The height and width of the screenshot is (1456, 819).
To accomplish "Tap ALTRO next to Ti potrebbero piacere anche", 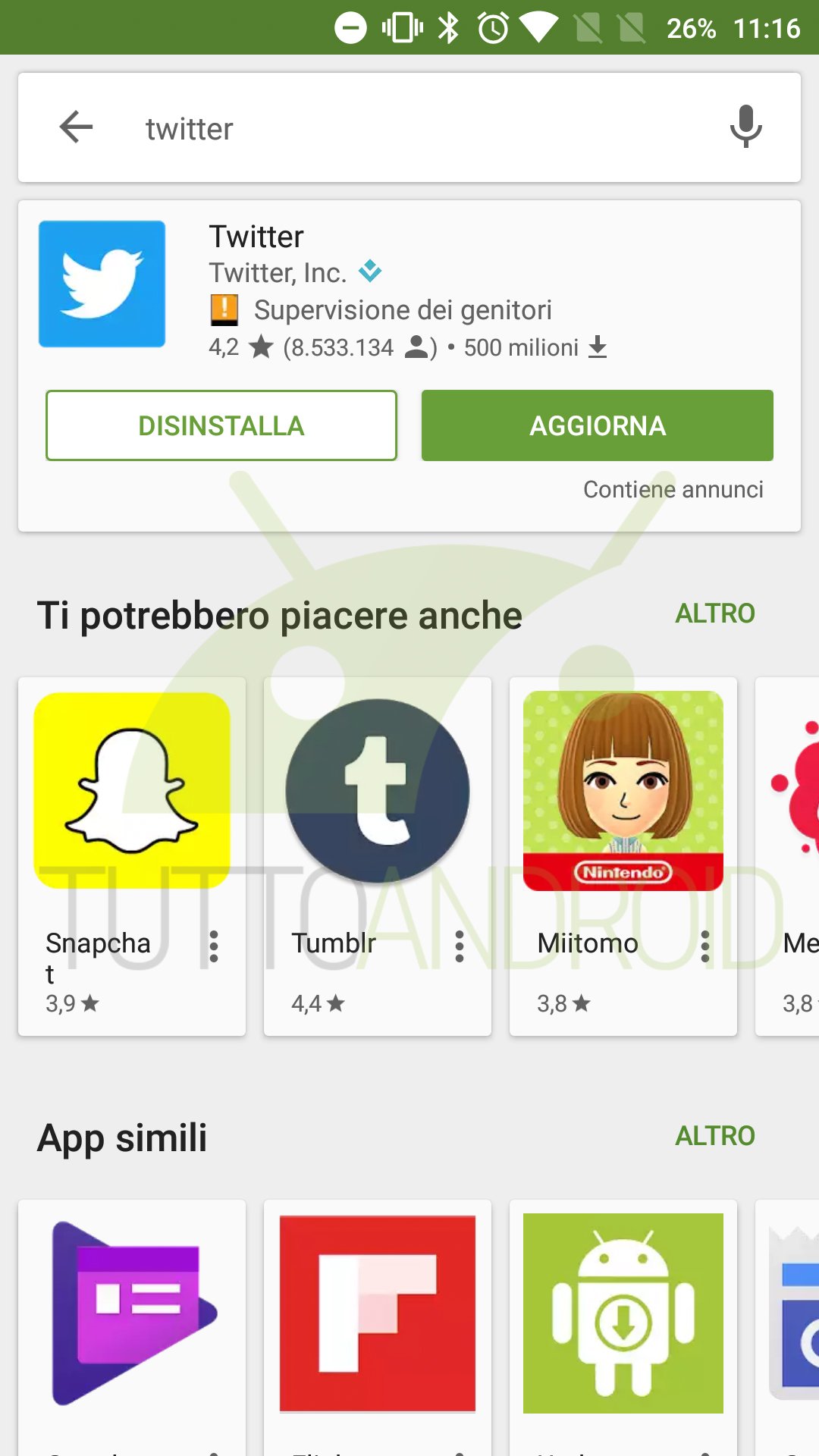I will (715, 613).
